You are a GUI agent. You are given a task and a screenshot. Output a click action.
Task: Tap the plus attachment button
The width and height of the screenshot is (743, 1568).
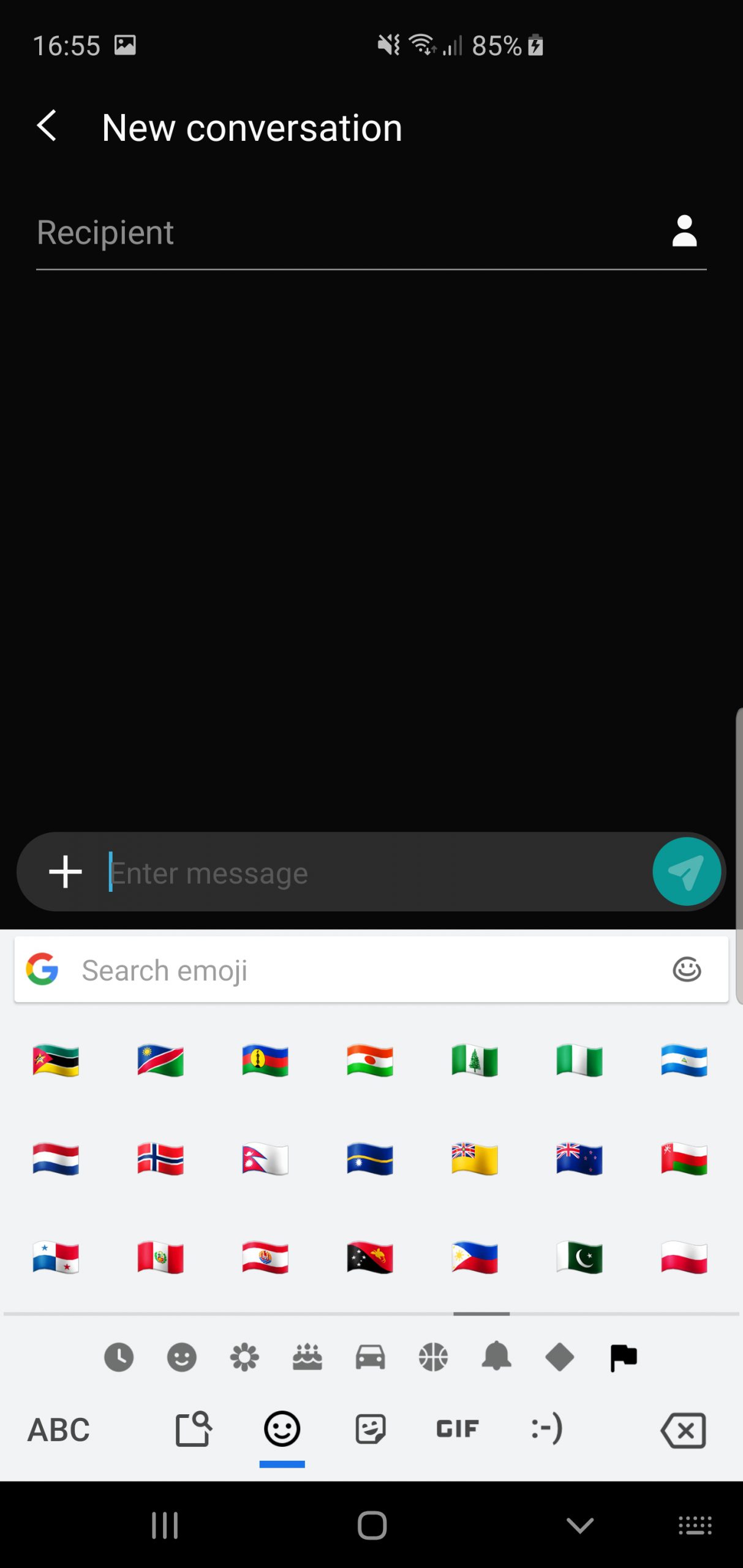(x=66, y=872)
